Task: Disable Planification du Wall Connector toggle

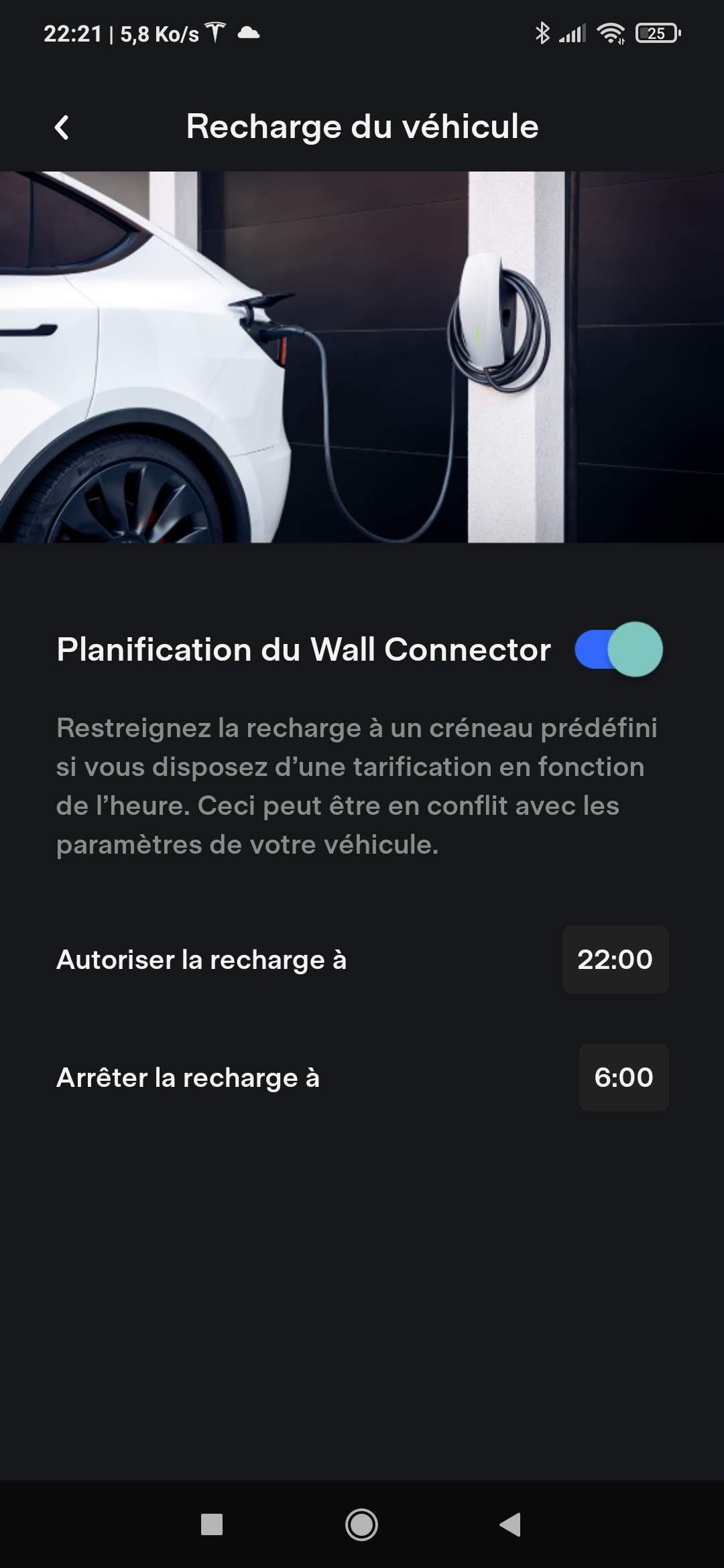Action: [x=618, y=649]
